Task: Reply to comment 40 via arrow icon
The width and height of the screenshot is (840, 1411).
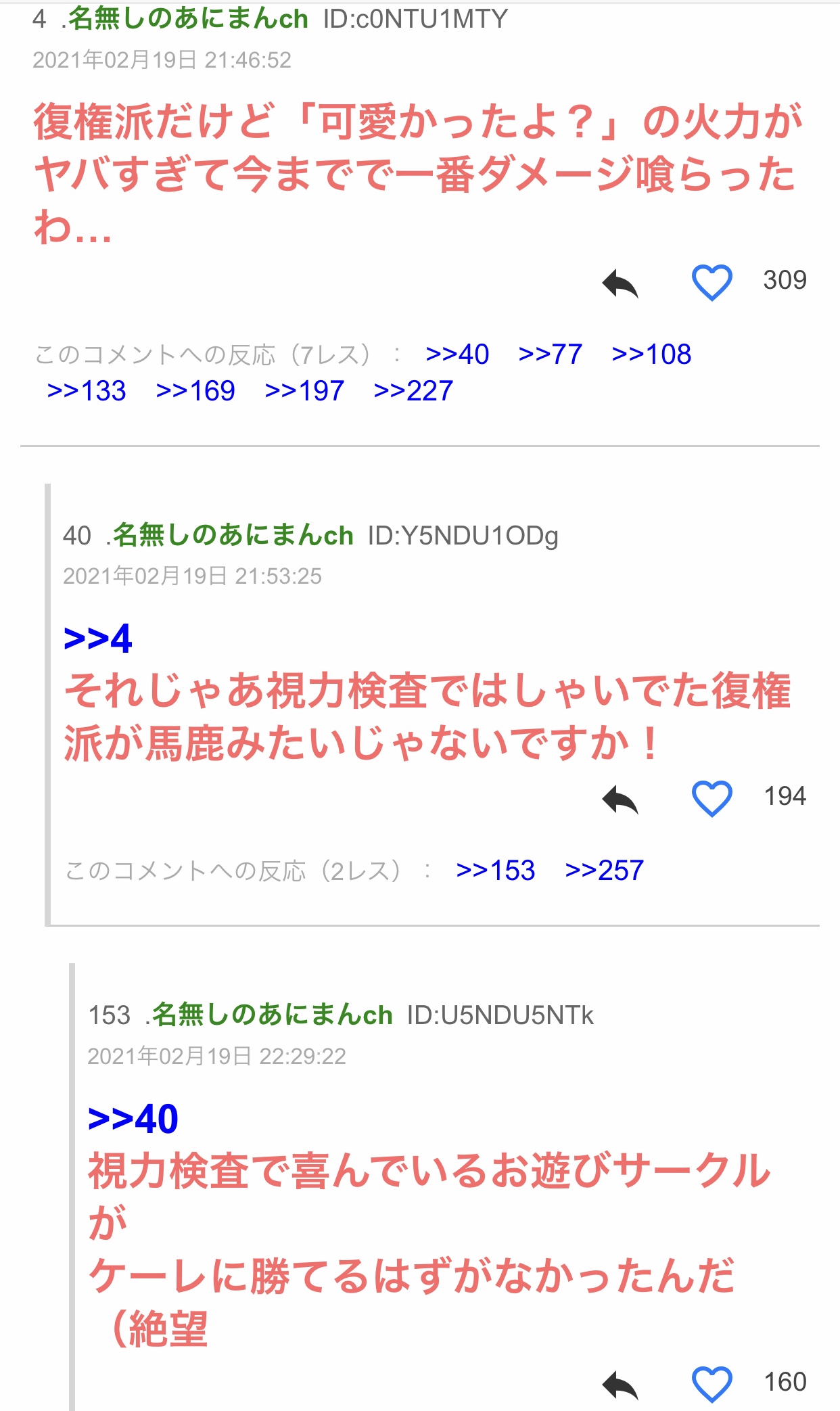Action: coord(620,800)
